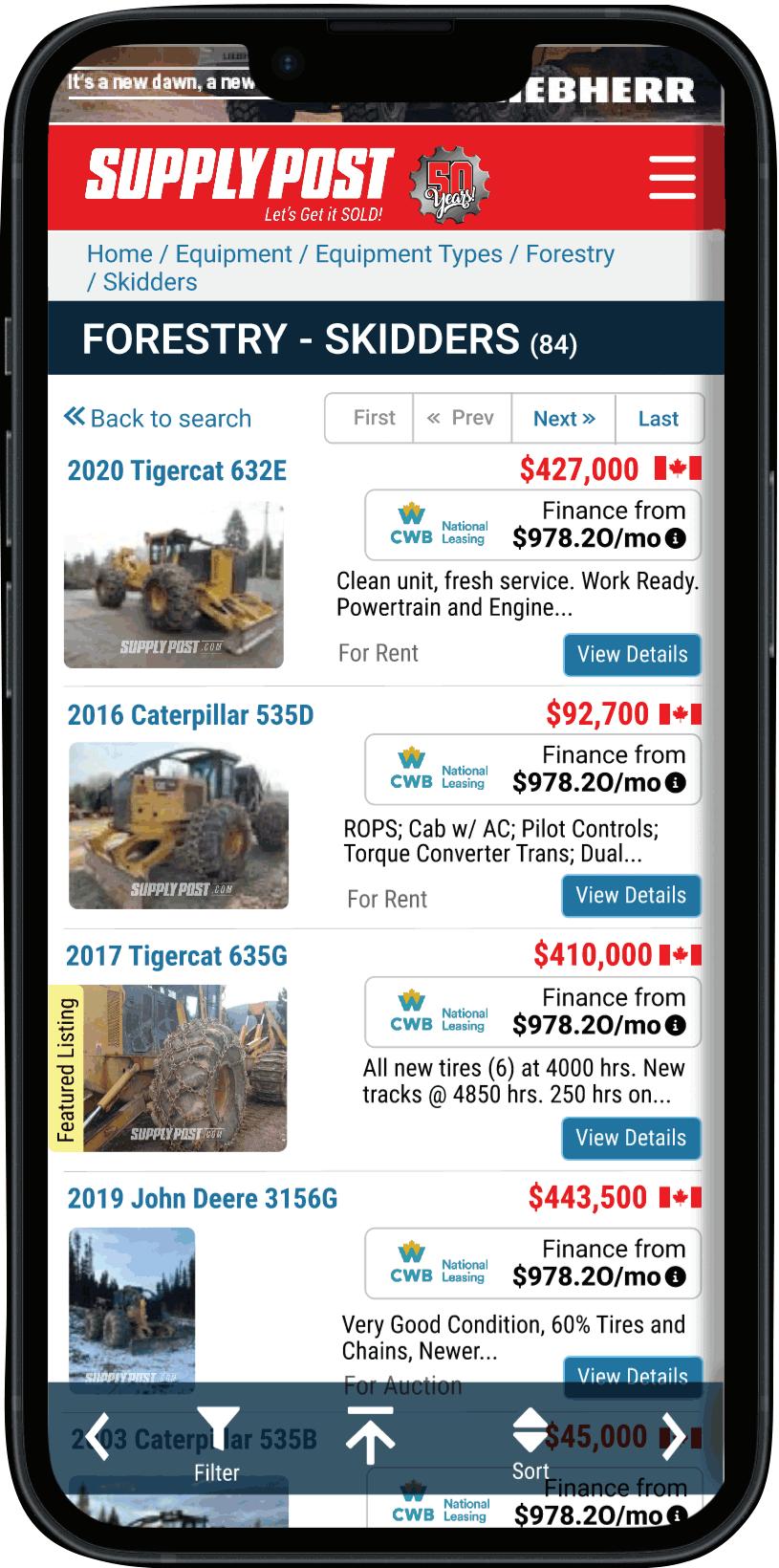This screenshot has height=1568, width=779.
Task: Tap the right arrow in bottom toolbar
Action: click(x=673, y=1436)
